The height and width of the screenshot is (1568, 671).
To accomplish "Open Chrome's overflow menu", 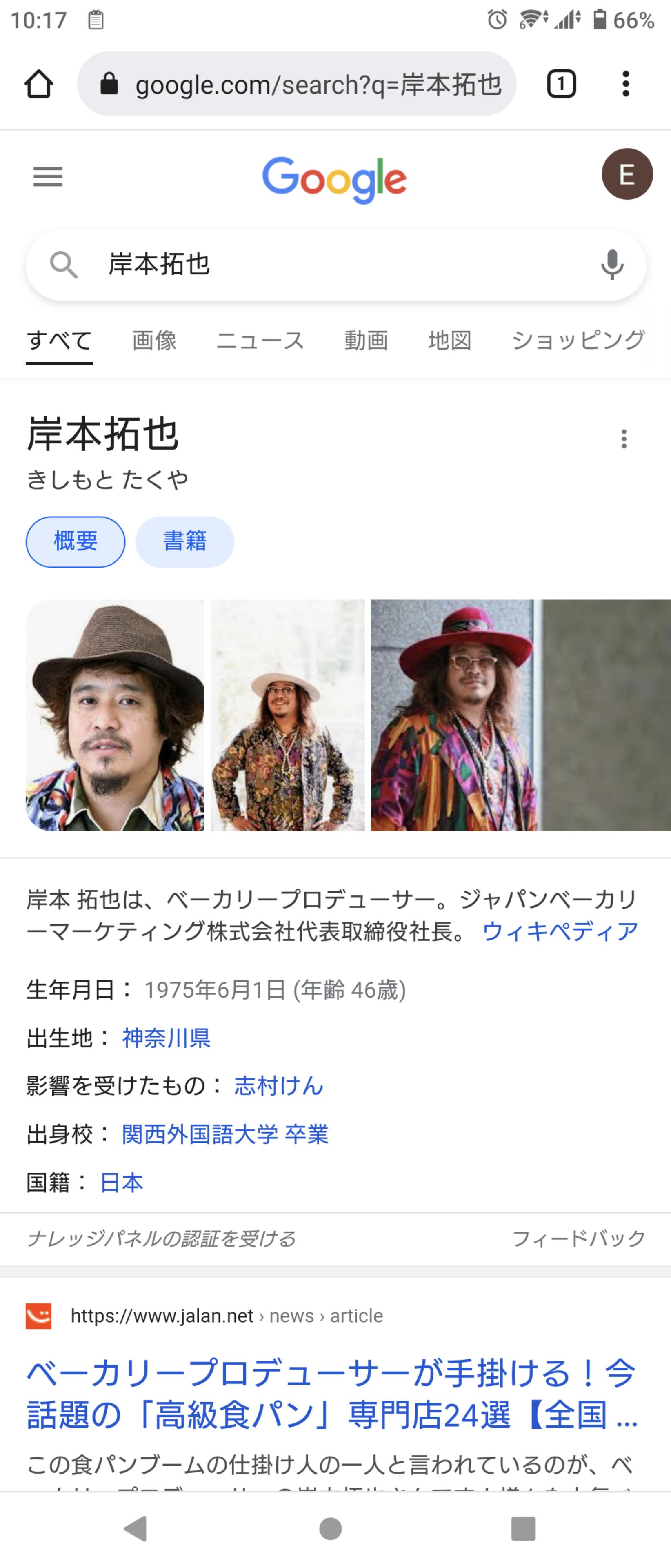I will (x=625, y=84).
